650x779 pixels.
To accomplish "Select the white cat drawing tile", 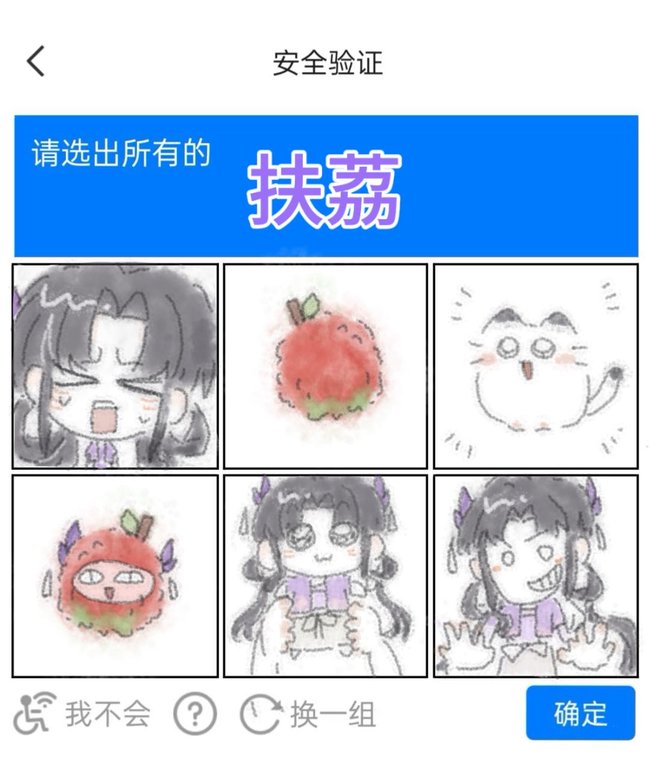I will (535, 366).
